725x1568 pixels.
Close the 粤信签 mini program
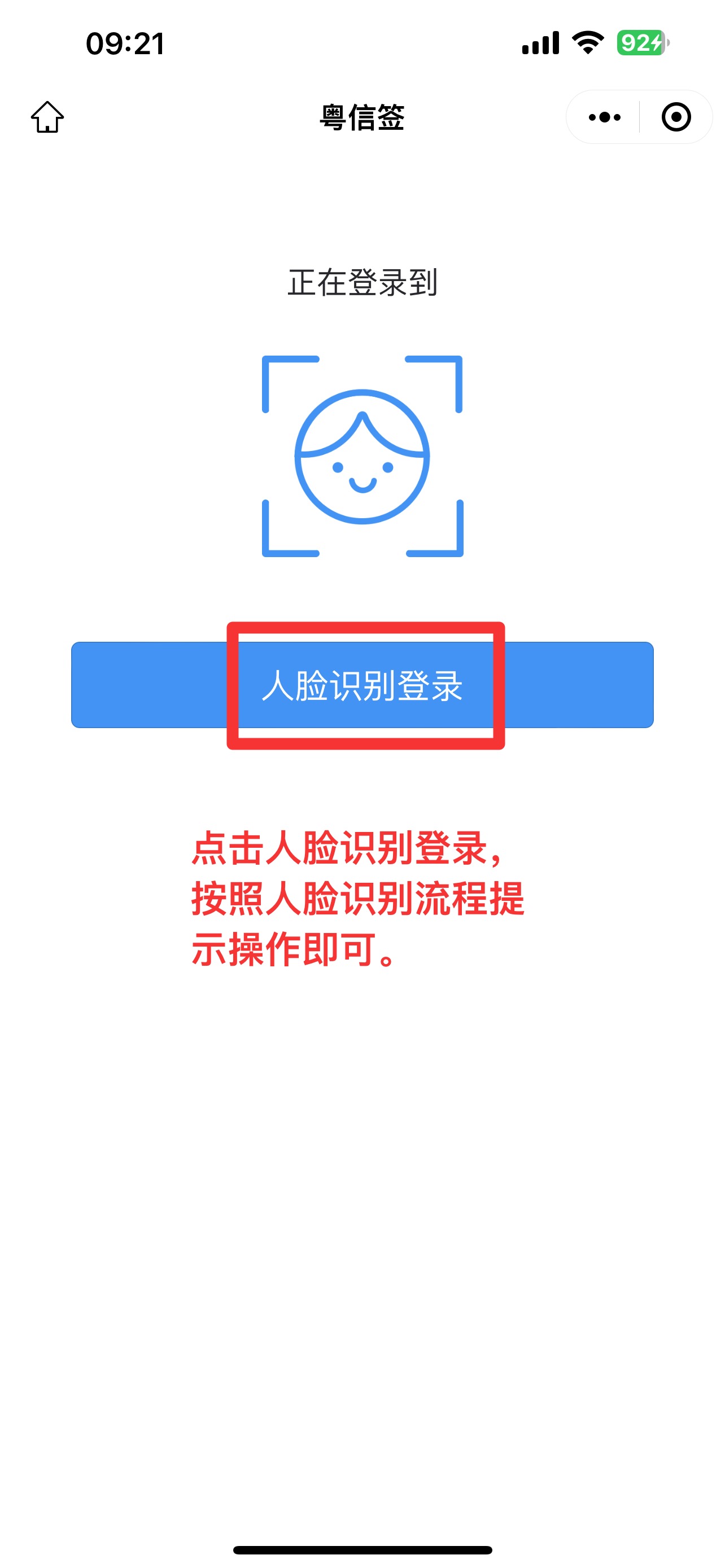[x=676, y=117]
